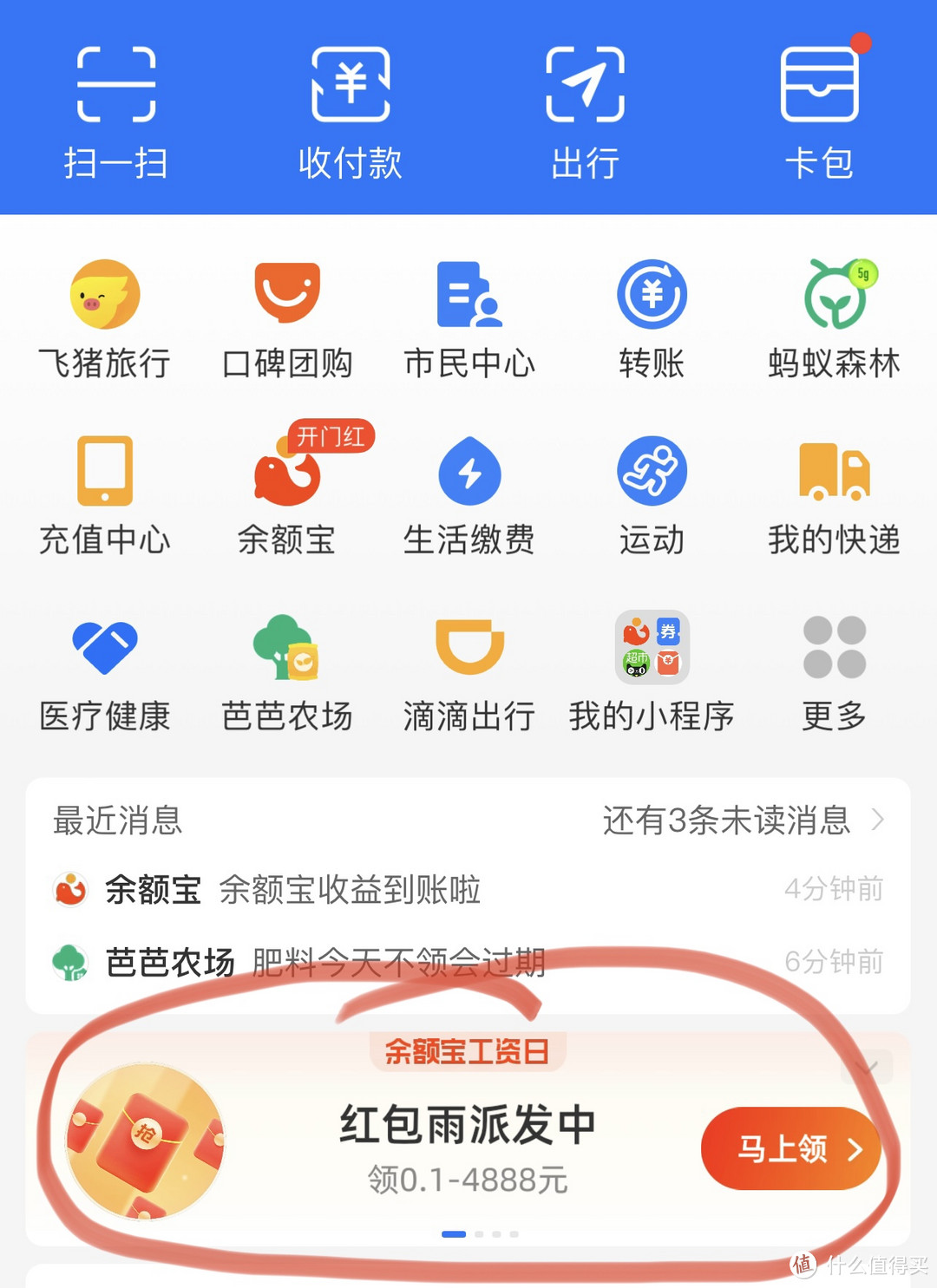Tap 马上领 to claim red packet
Image resolution: width=937 pixels, height=1288 pixels.
click(x=790, y=1148)
